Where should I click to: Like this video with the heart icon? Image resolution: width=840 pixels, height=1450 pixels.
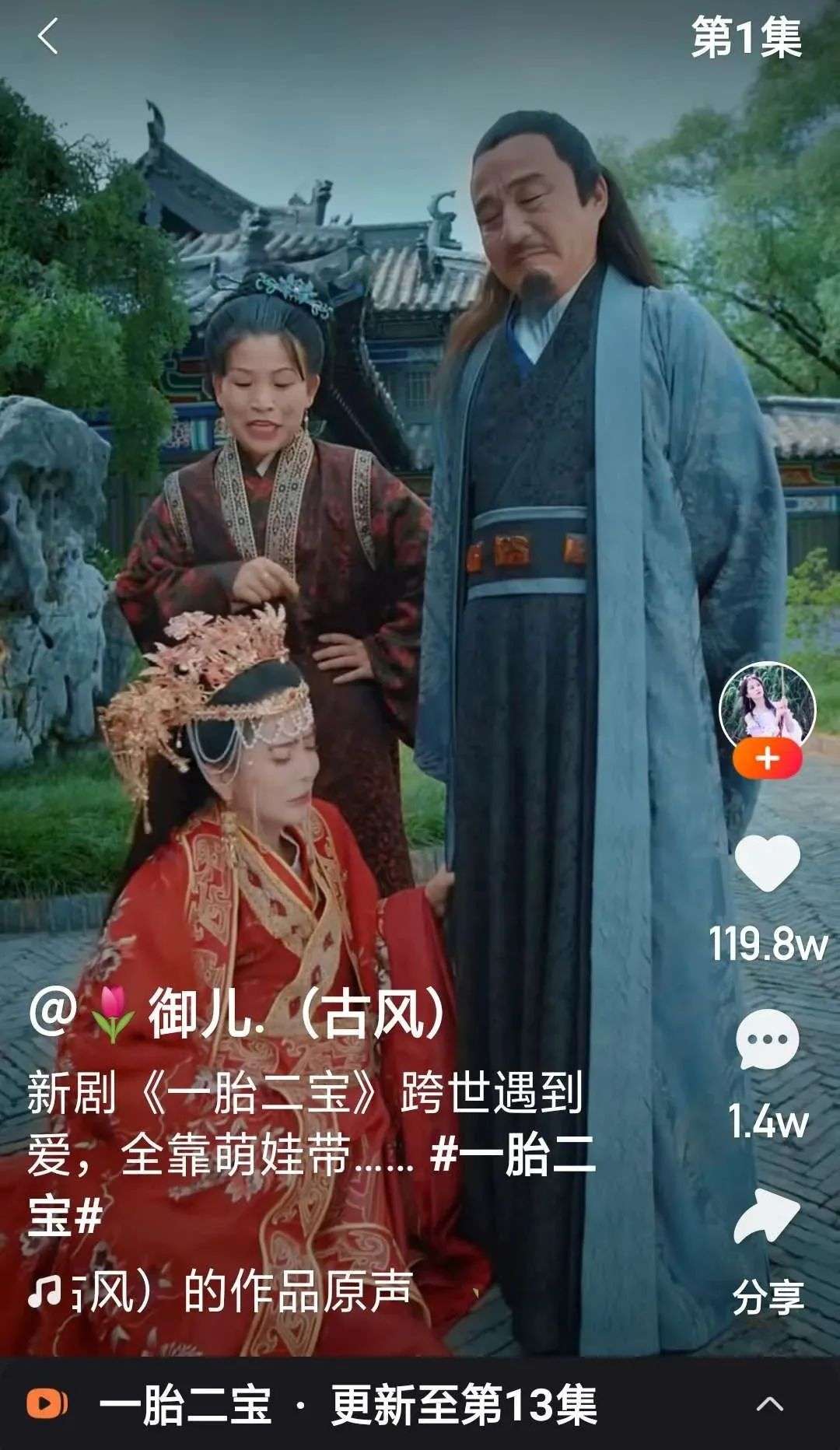767,864
